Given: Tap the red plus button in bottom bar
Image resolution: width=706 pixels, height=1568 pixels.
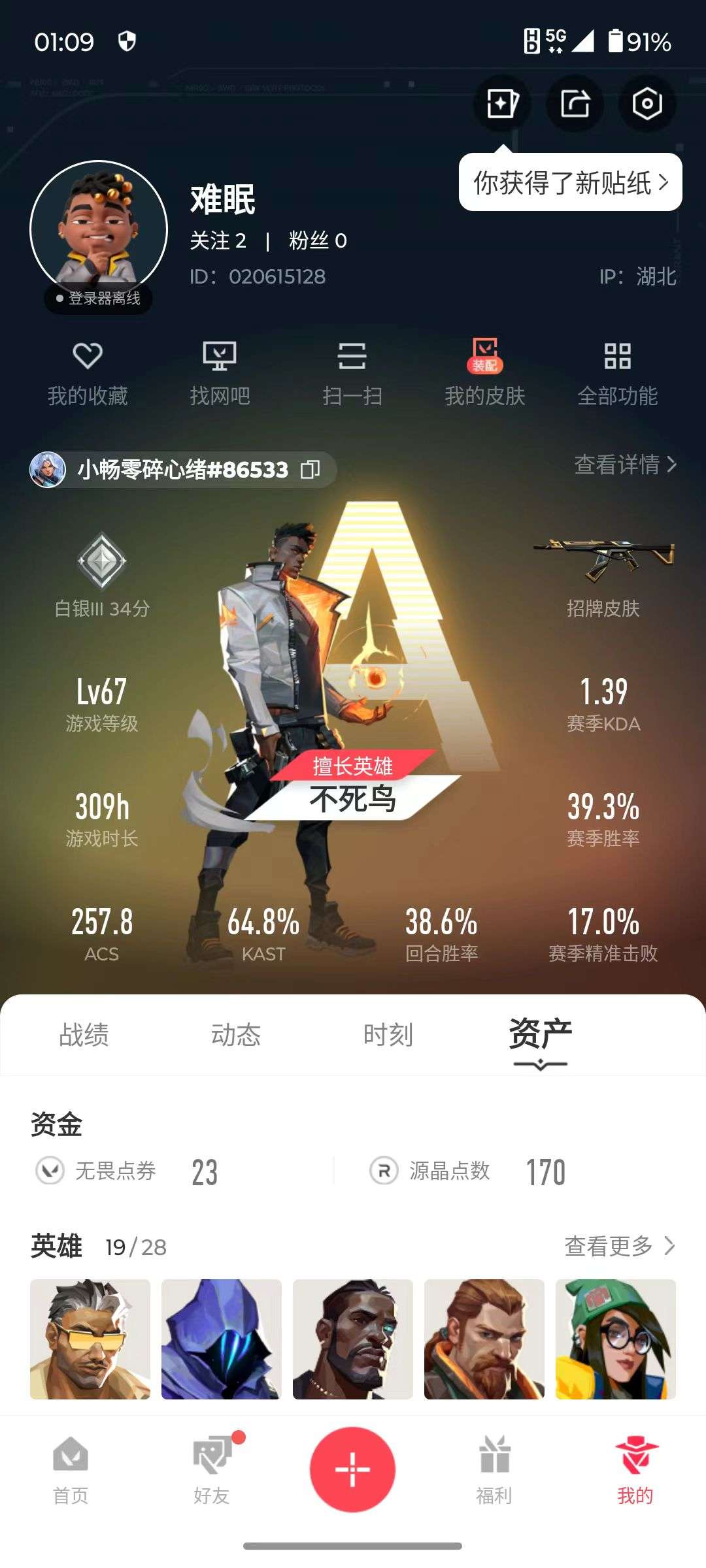Looking at the screenshot, I should 353,1469.
